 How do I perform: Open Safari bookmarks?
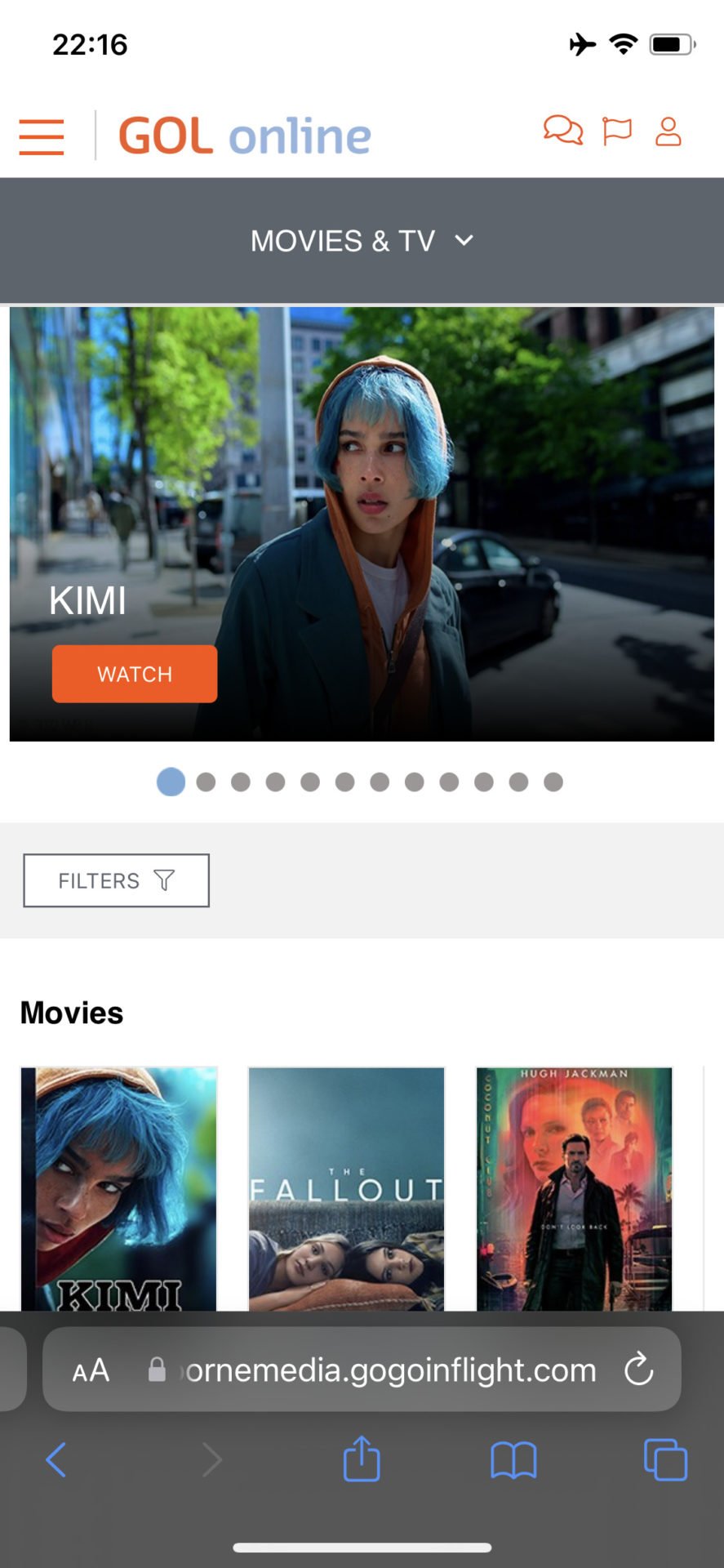pos(513,1459)
